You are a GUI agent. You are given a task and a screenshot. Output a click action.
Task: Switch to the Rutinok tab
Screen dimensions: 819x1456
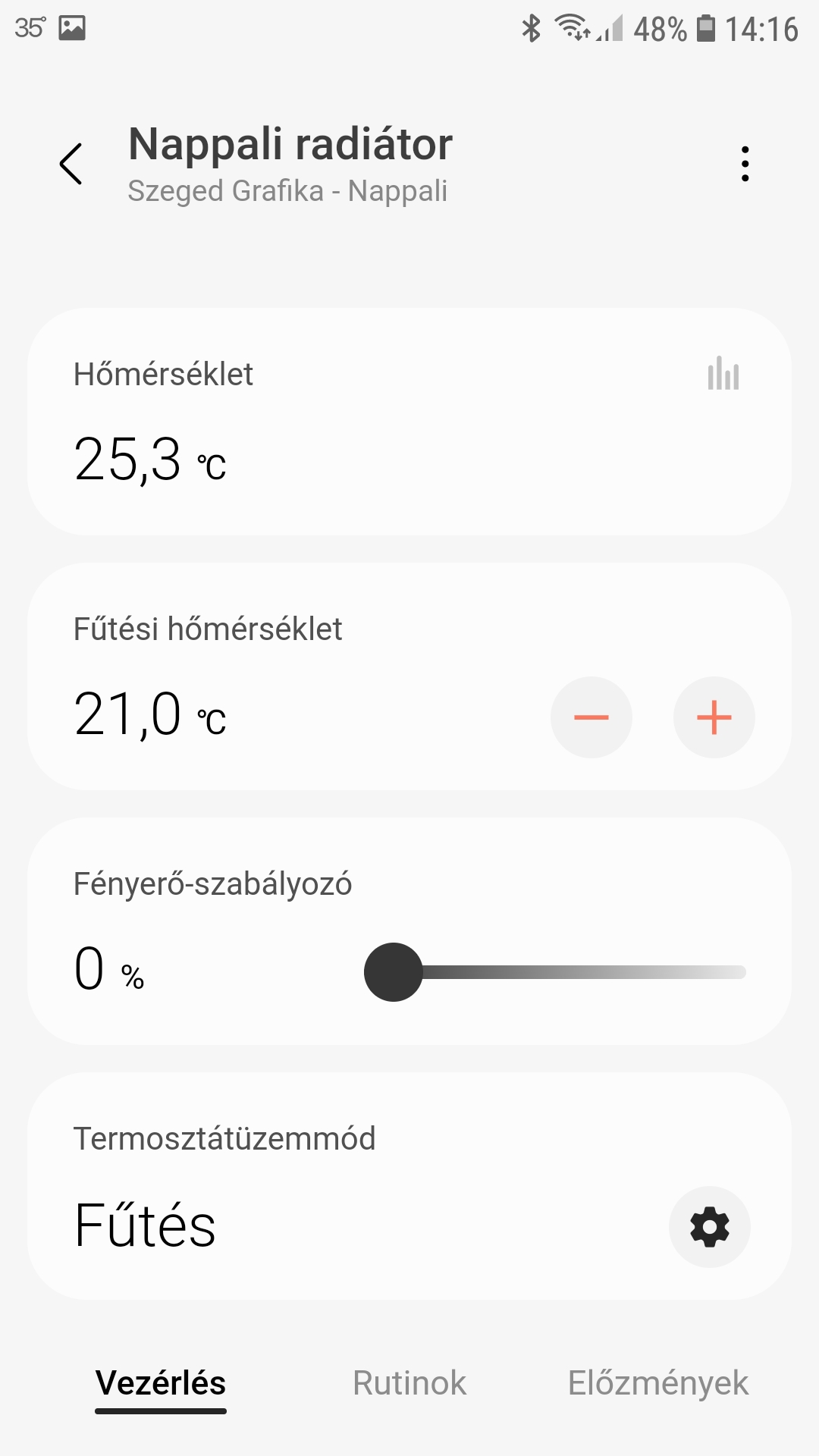[x=409, y=1383]
